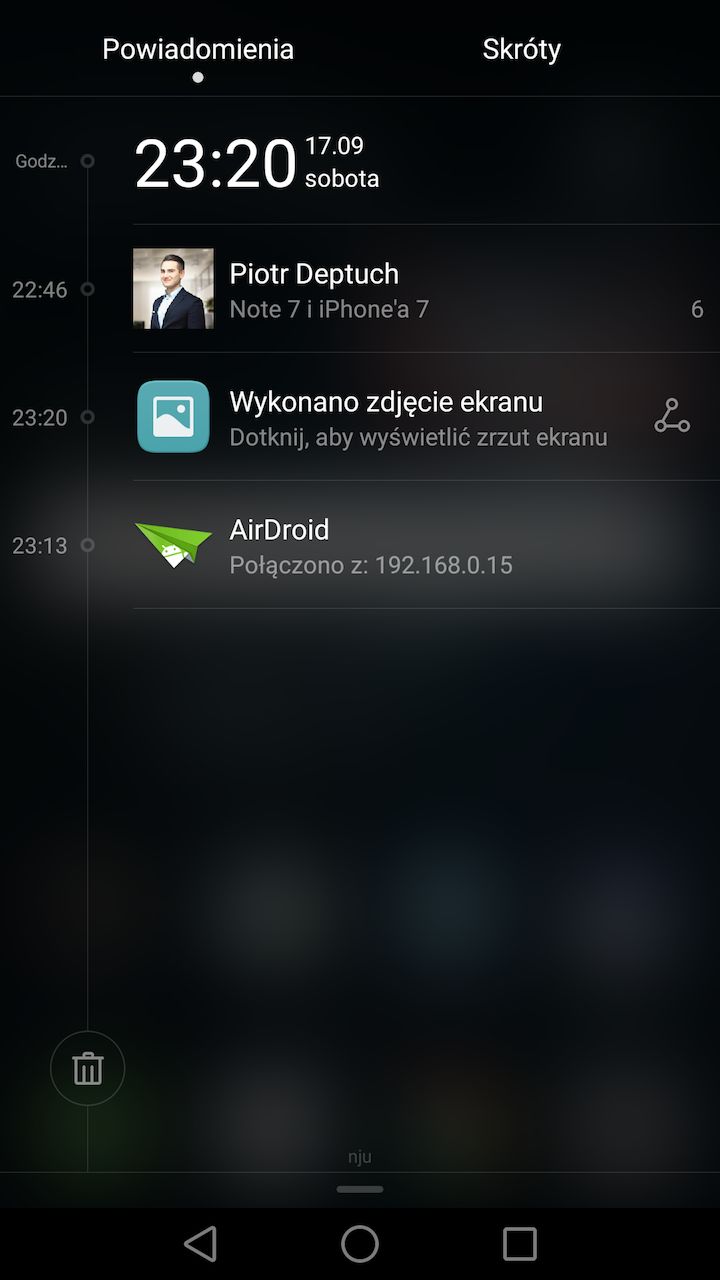
Task: Go to the home screen
Action: (x=360, y=1244)
